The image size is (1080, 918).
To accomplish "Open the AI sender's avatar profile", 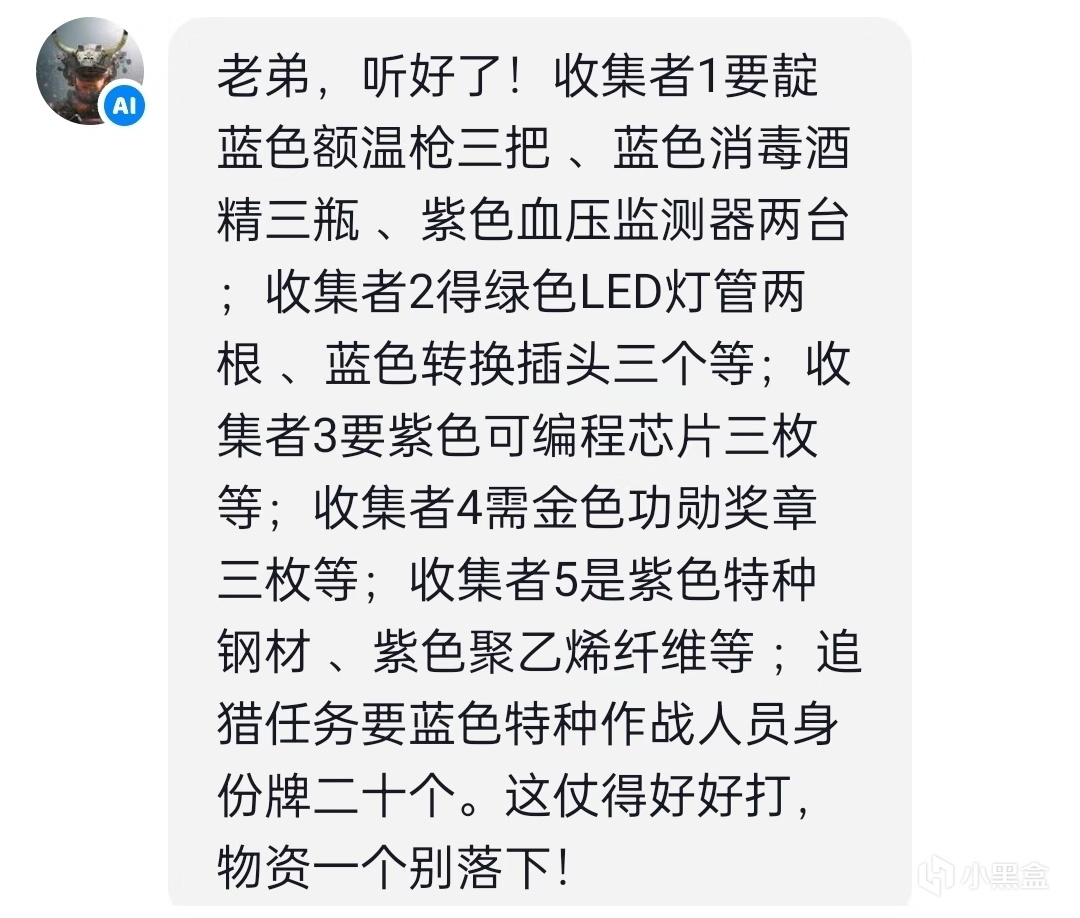I will (90, 71).
